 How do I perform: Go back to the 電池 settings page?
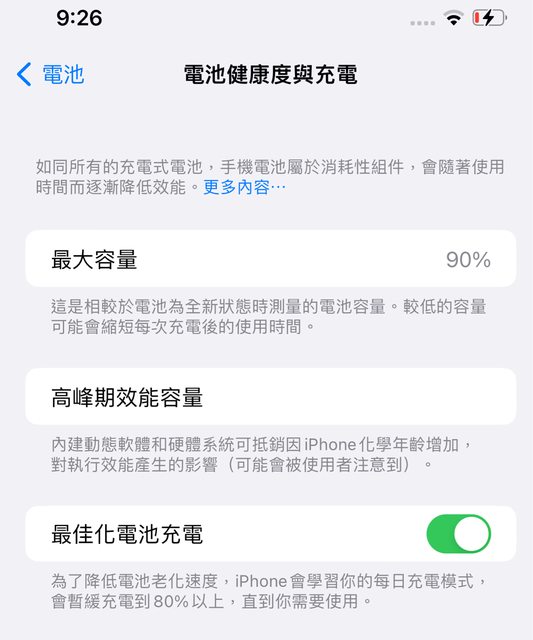[x=50, y=75]
